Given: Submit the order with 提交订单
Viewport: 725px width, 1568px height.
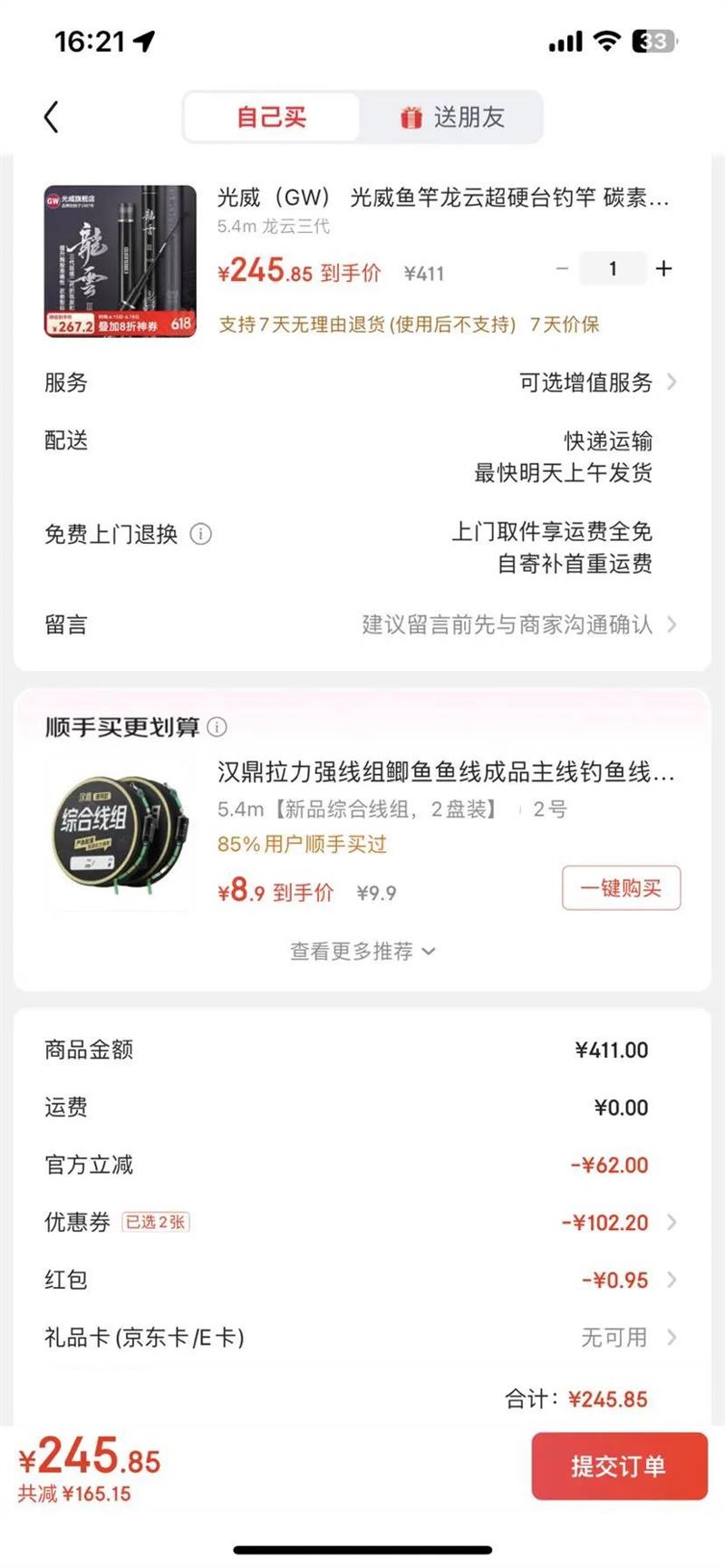Looking at the screenshot, I should click(619, 1466).
